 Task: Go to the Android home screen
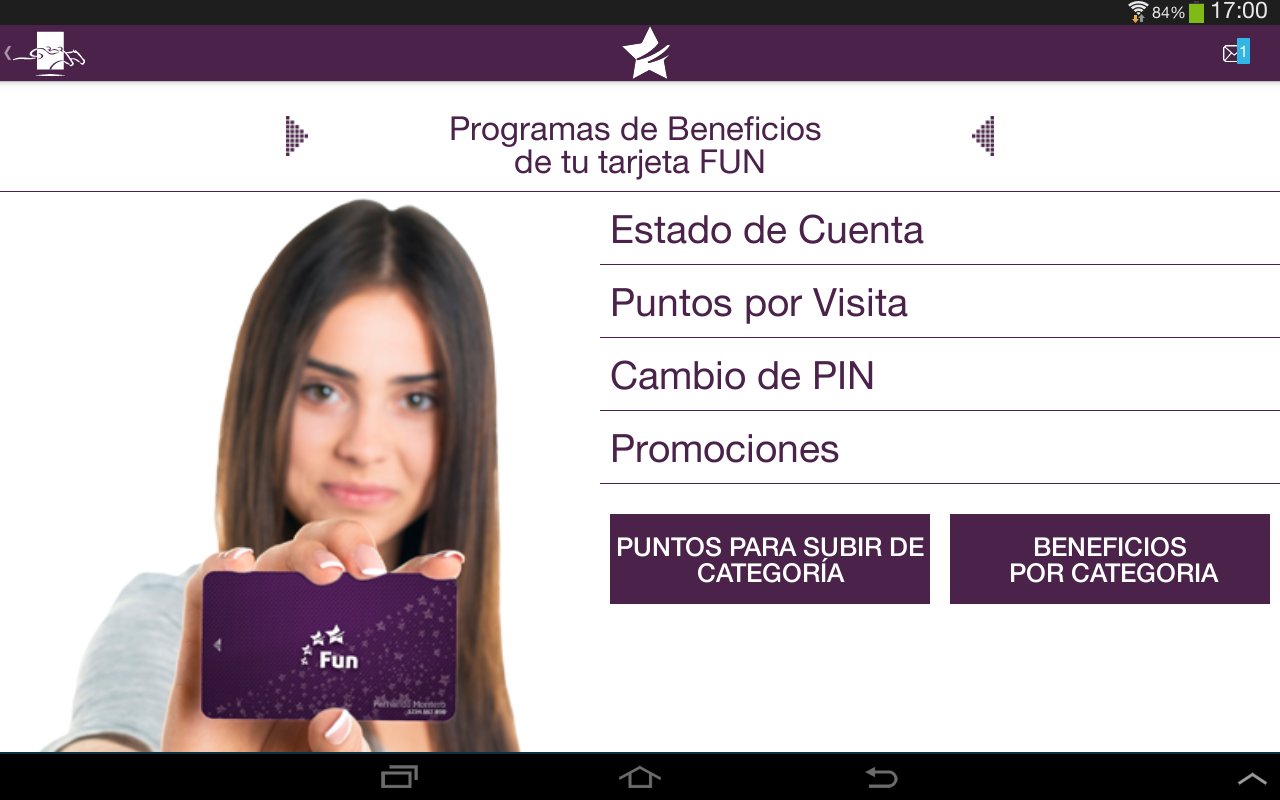coord(640,777)
